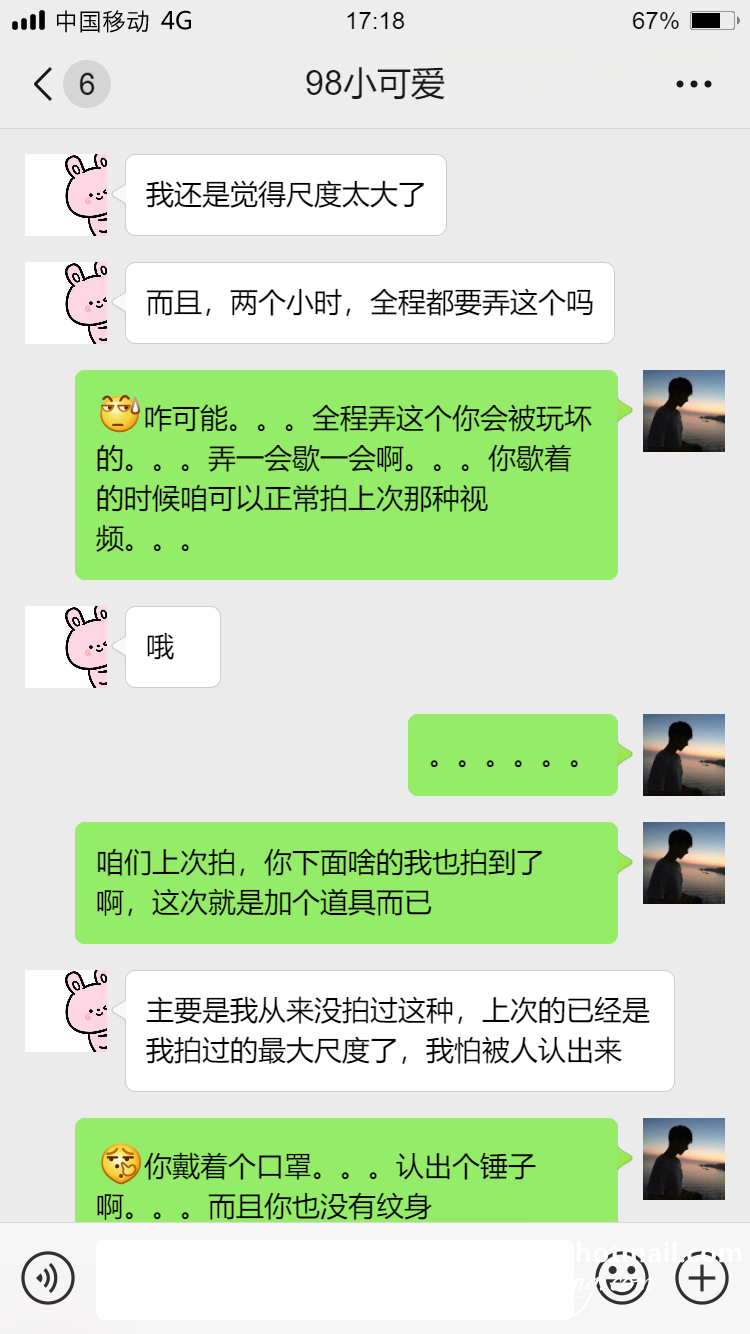
Task: Open the emoji sticker panel
Action: click(621, 1278)
